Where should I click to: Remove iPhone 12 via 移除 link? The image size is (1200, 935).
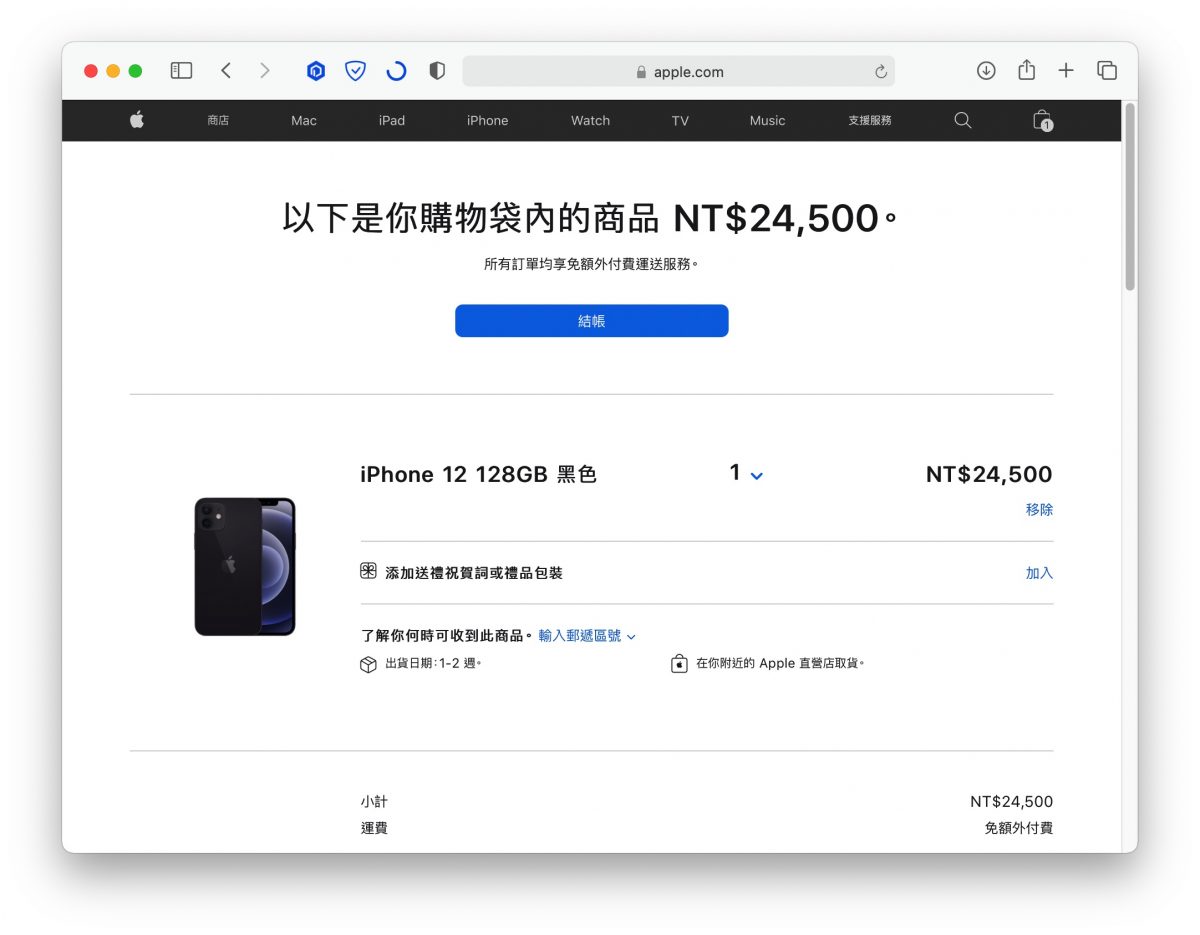click(1039, 509)
